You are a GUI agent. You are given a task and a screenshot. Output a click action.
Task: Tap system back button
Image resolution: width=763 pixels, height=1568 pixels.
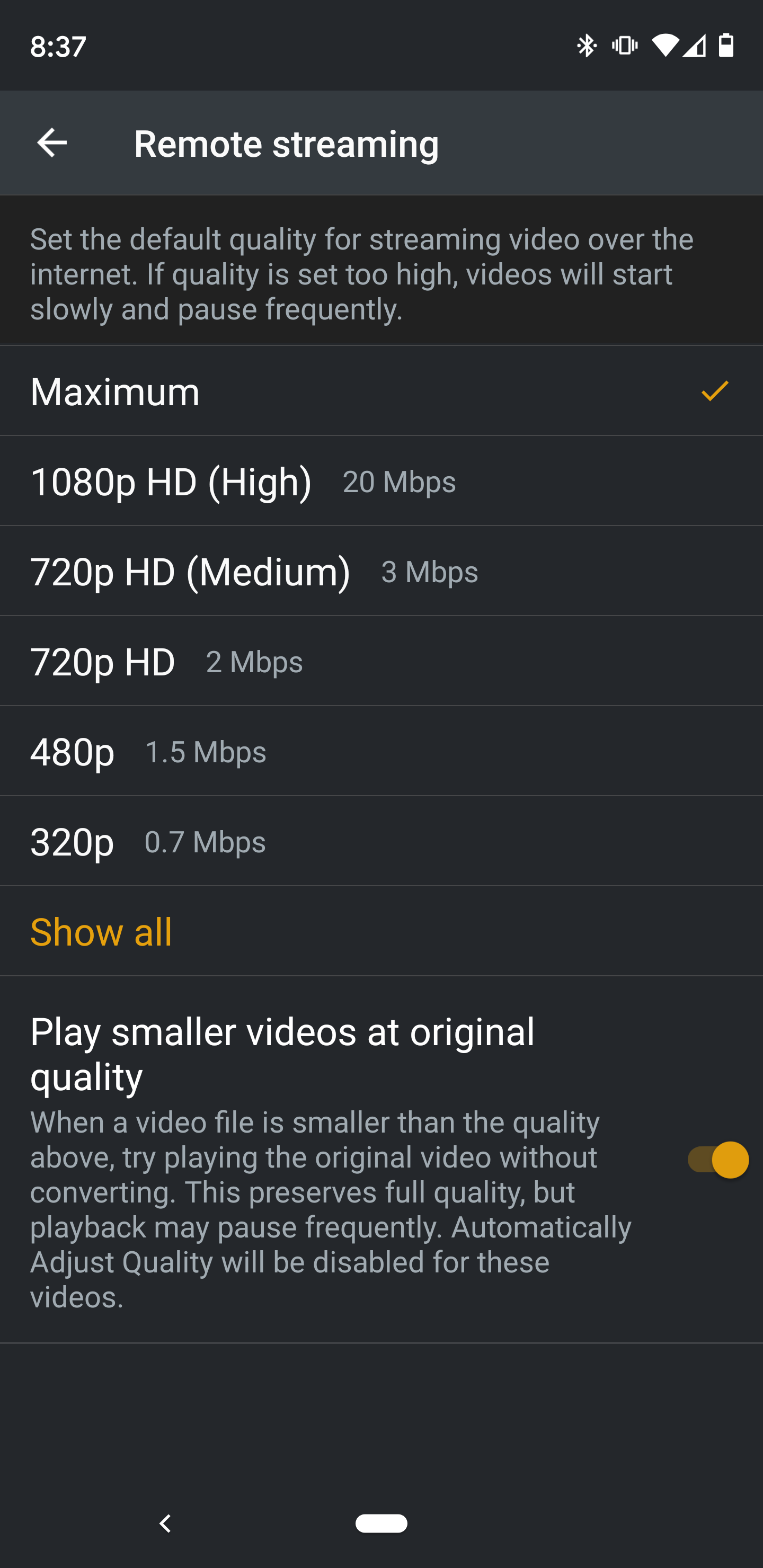(x=164, y=1523)
